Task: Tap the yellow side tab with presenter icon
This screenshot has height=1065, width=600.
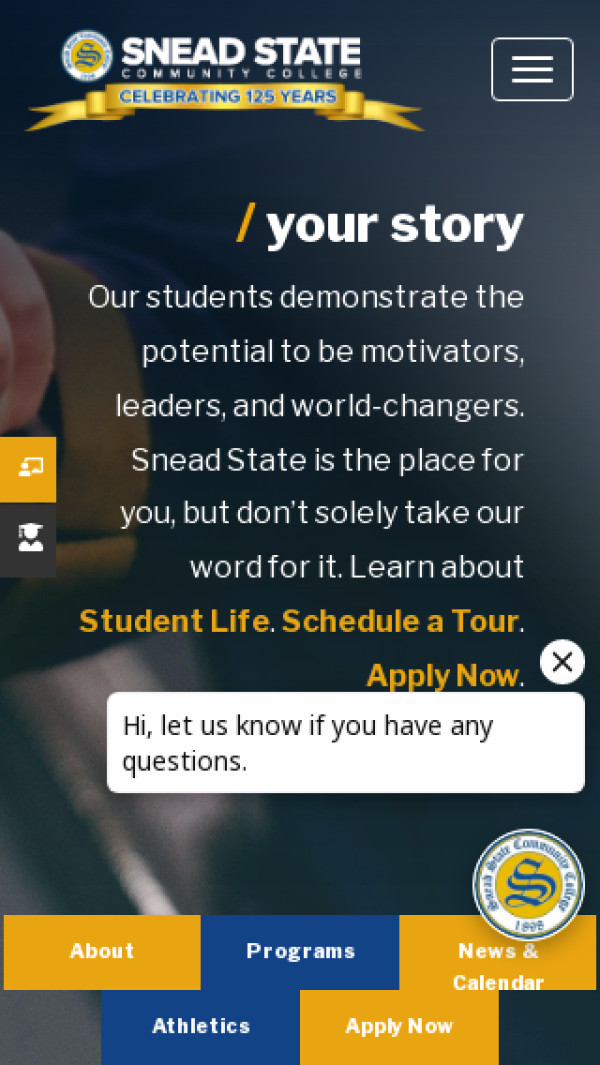Action: tap(28, 468)
